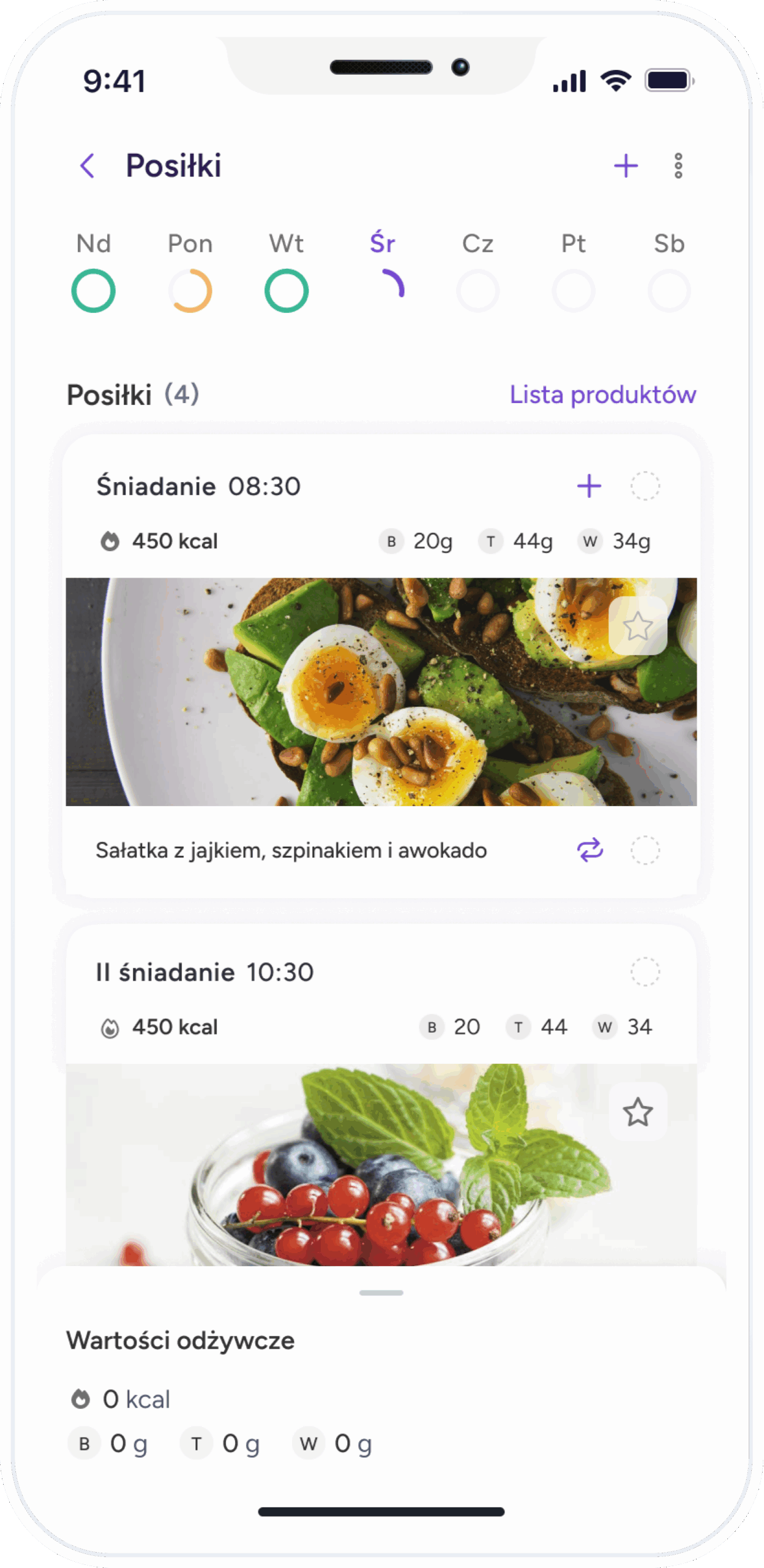Add item to Śniadanie 08:30 meal

[589, 486]
